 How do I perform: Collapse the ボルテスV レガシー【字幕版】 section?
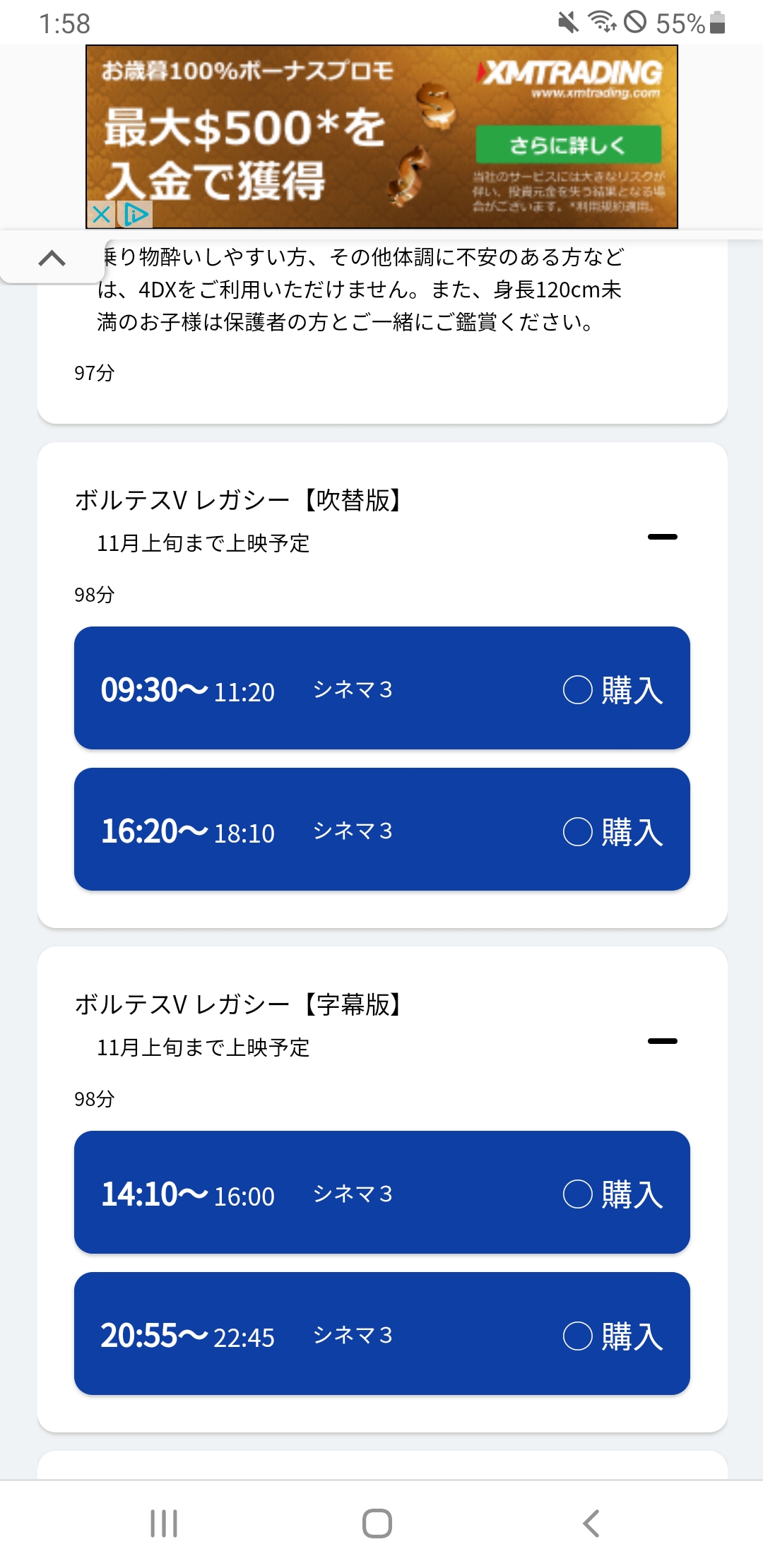(x=662, y=1041)
